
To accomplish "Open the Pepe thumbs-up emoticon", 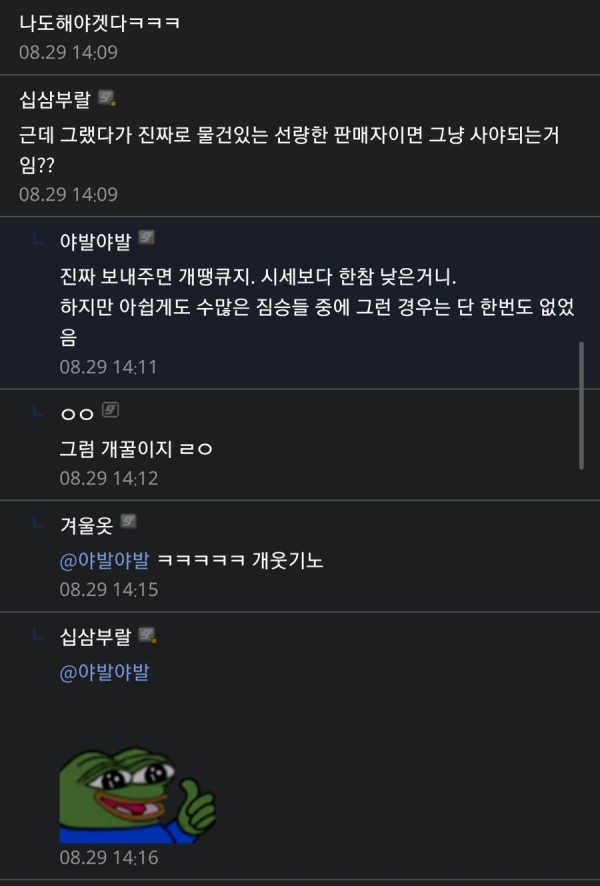I will click(x=137, y=794).
